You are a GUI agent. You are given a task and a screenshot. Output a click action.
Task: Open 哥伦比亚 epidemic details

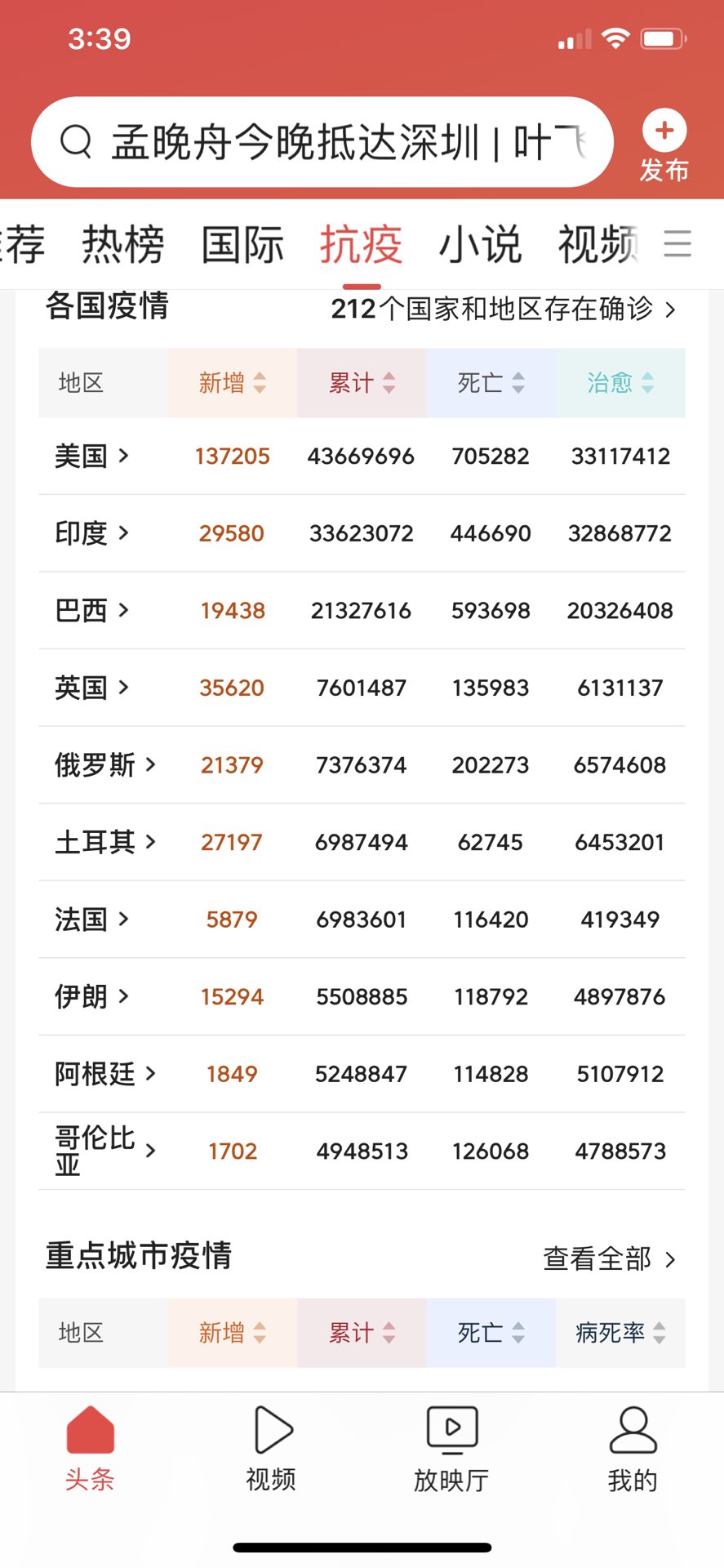(104, 1151)
